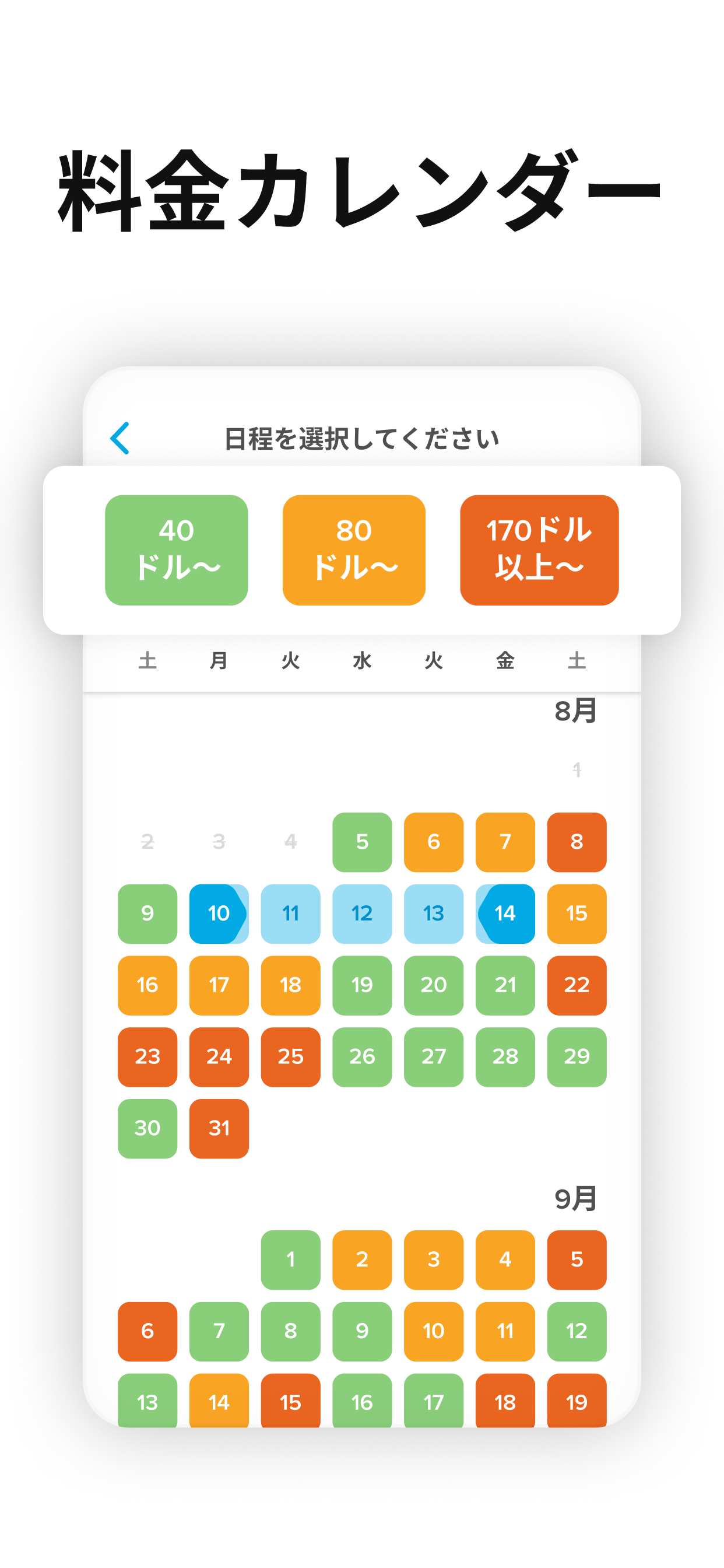Select September 1, the green date

(290, 1259)
